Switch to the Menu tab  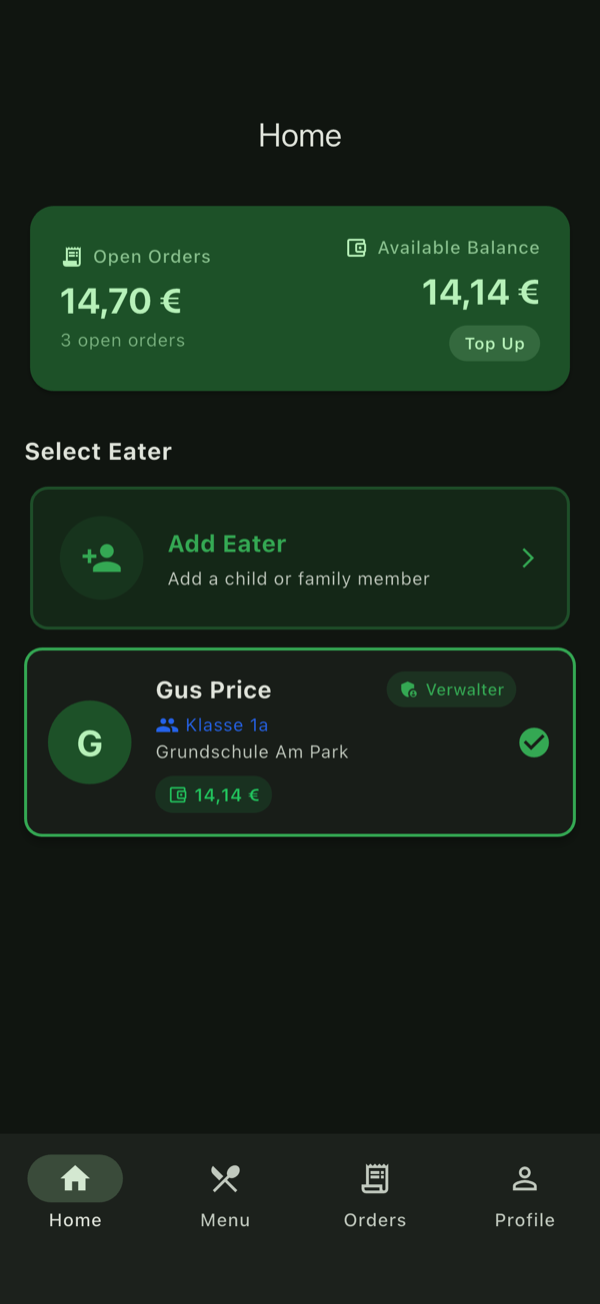coord(225,1194)
